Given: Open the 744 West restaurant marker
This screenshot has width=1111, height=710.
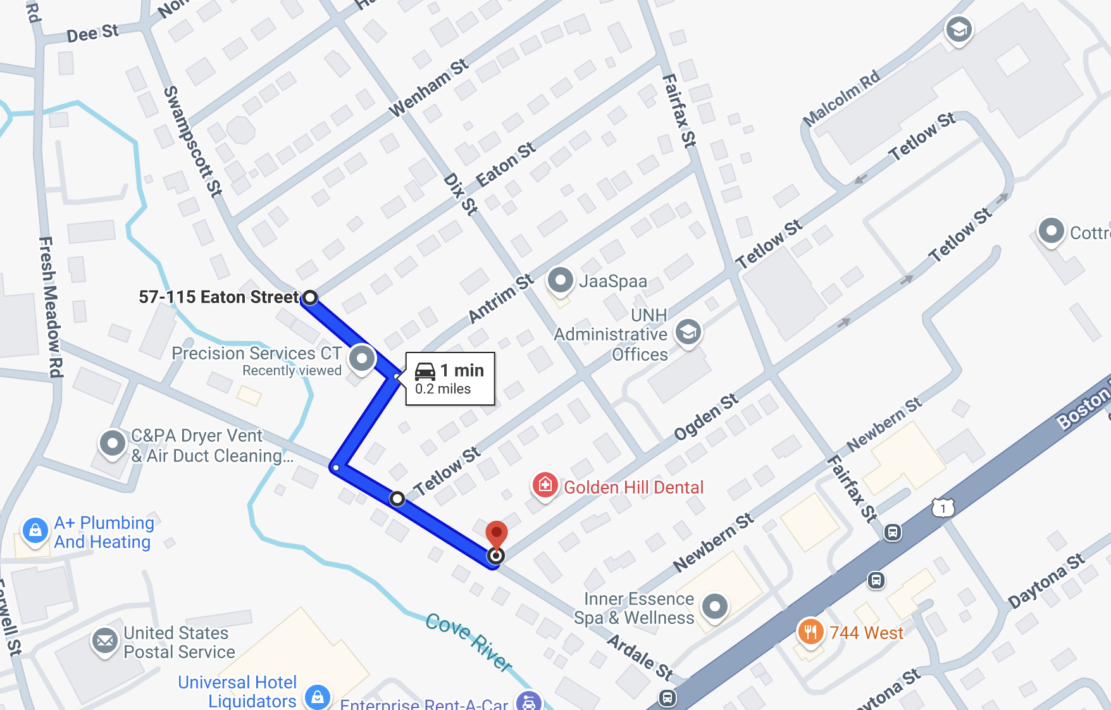Looking at the screenshot, I should [x=810, y=631].
